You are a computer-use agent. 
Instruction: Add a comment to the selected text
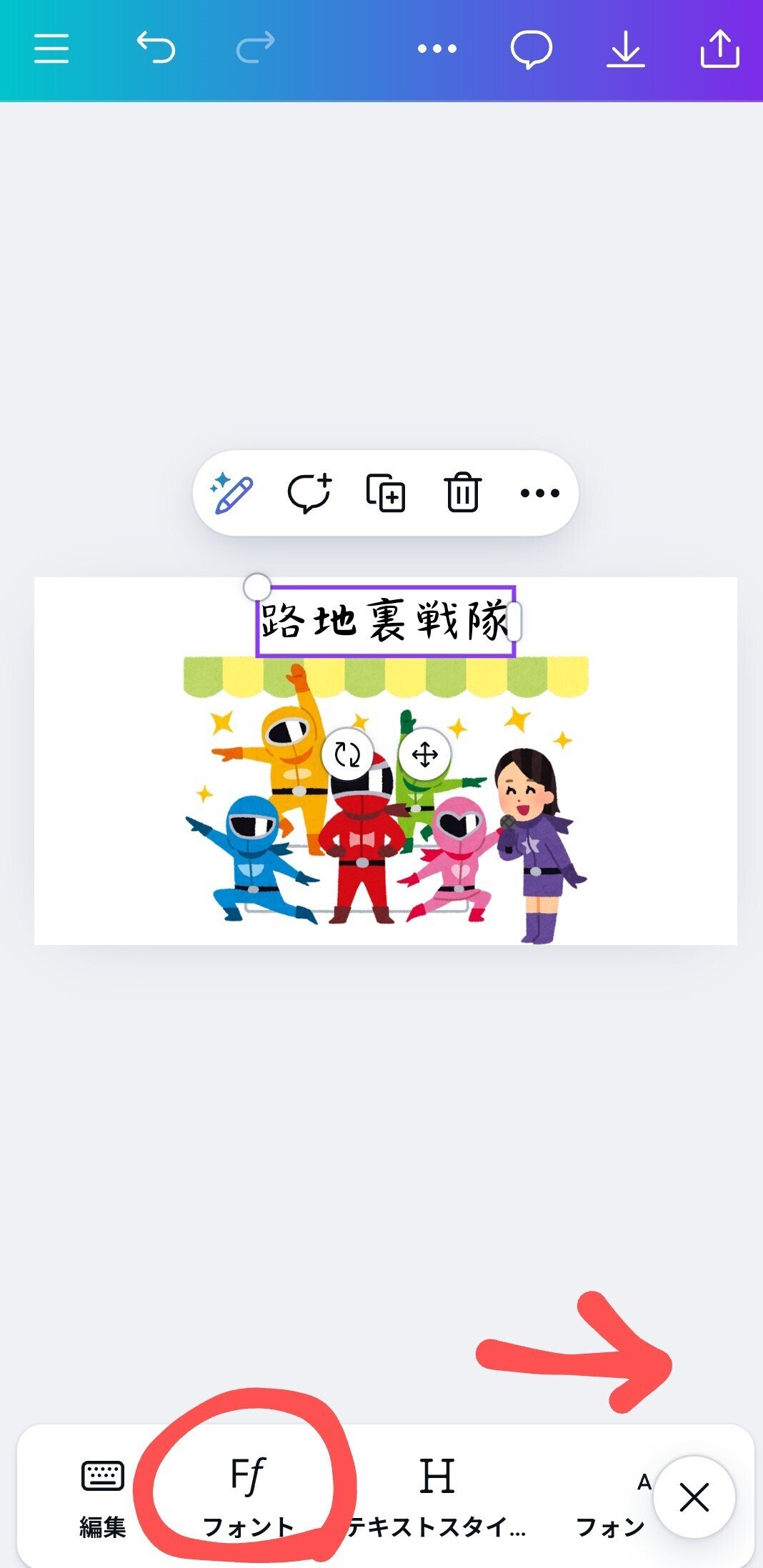(x=309, y=493)
